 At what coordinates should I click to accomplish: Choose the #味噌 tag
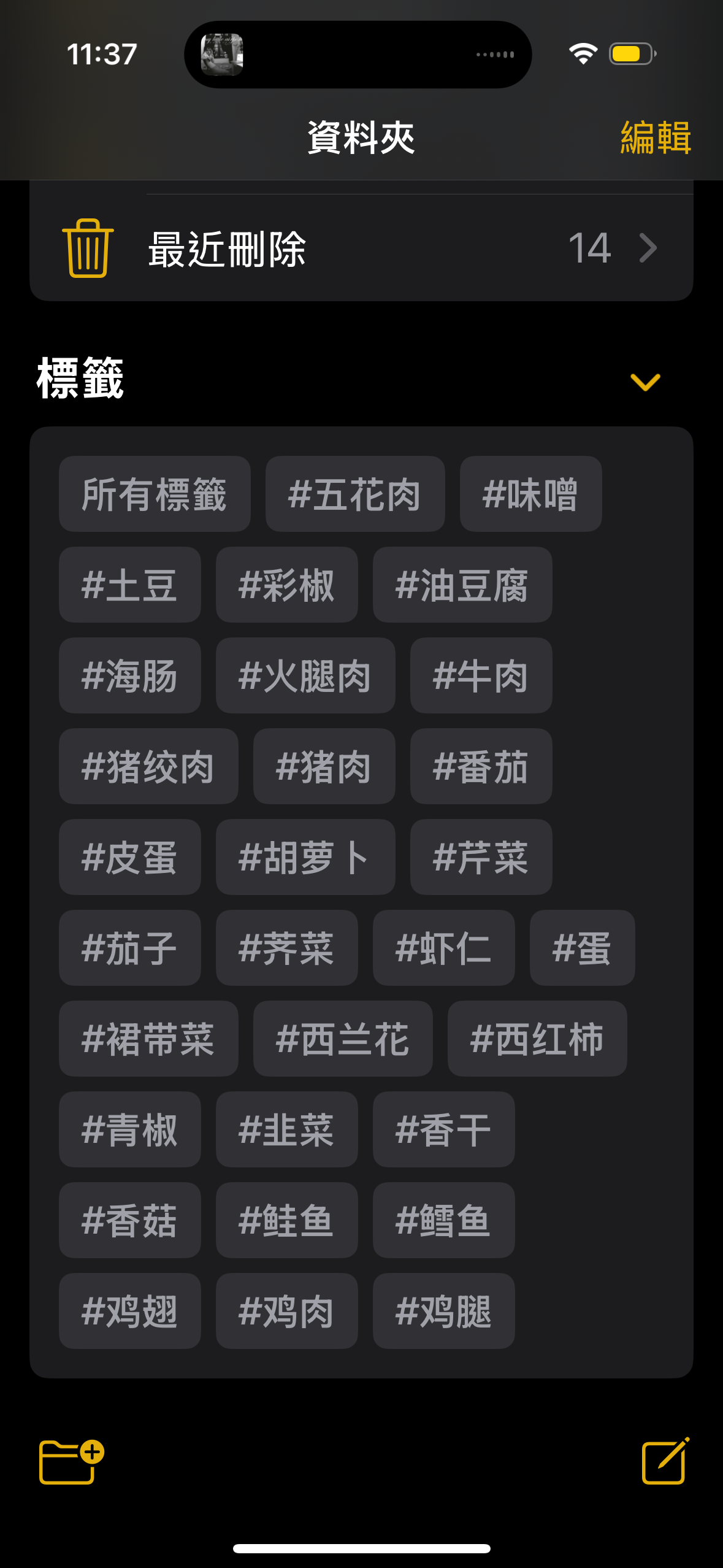click(x=530, y=494)
